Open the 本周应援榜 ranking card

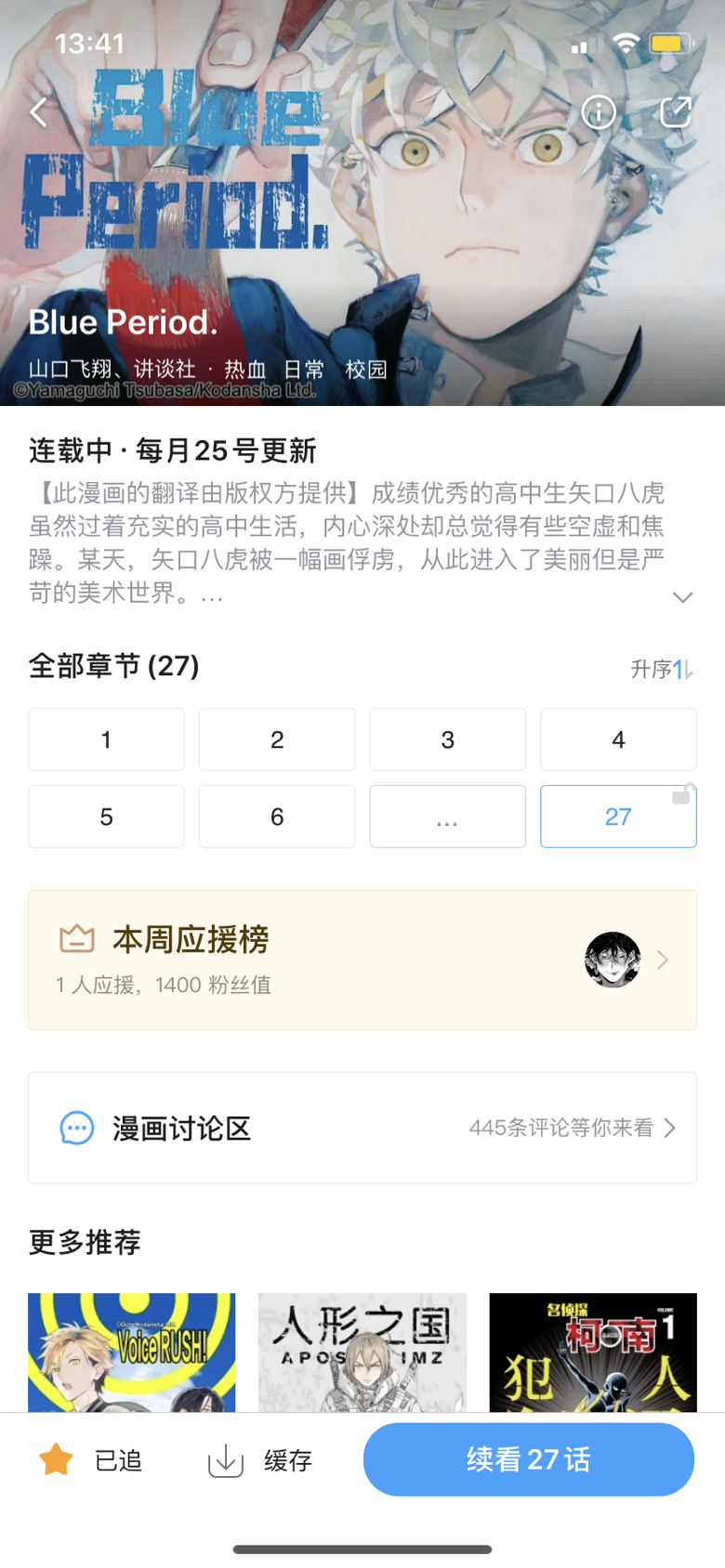tap(362, 960)
